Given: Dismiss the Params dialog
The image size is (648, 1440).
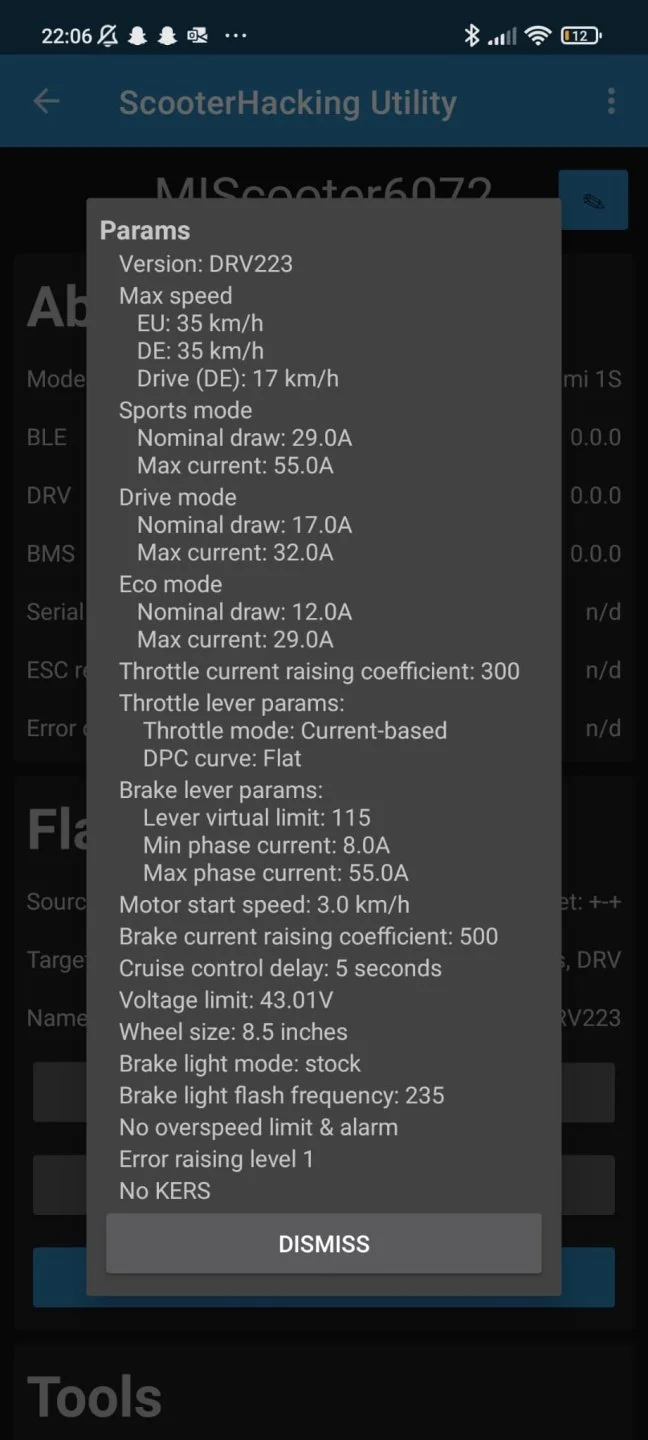Looking at the screenshot, I should coord(324,1244).
